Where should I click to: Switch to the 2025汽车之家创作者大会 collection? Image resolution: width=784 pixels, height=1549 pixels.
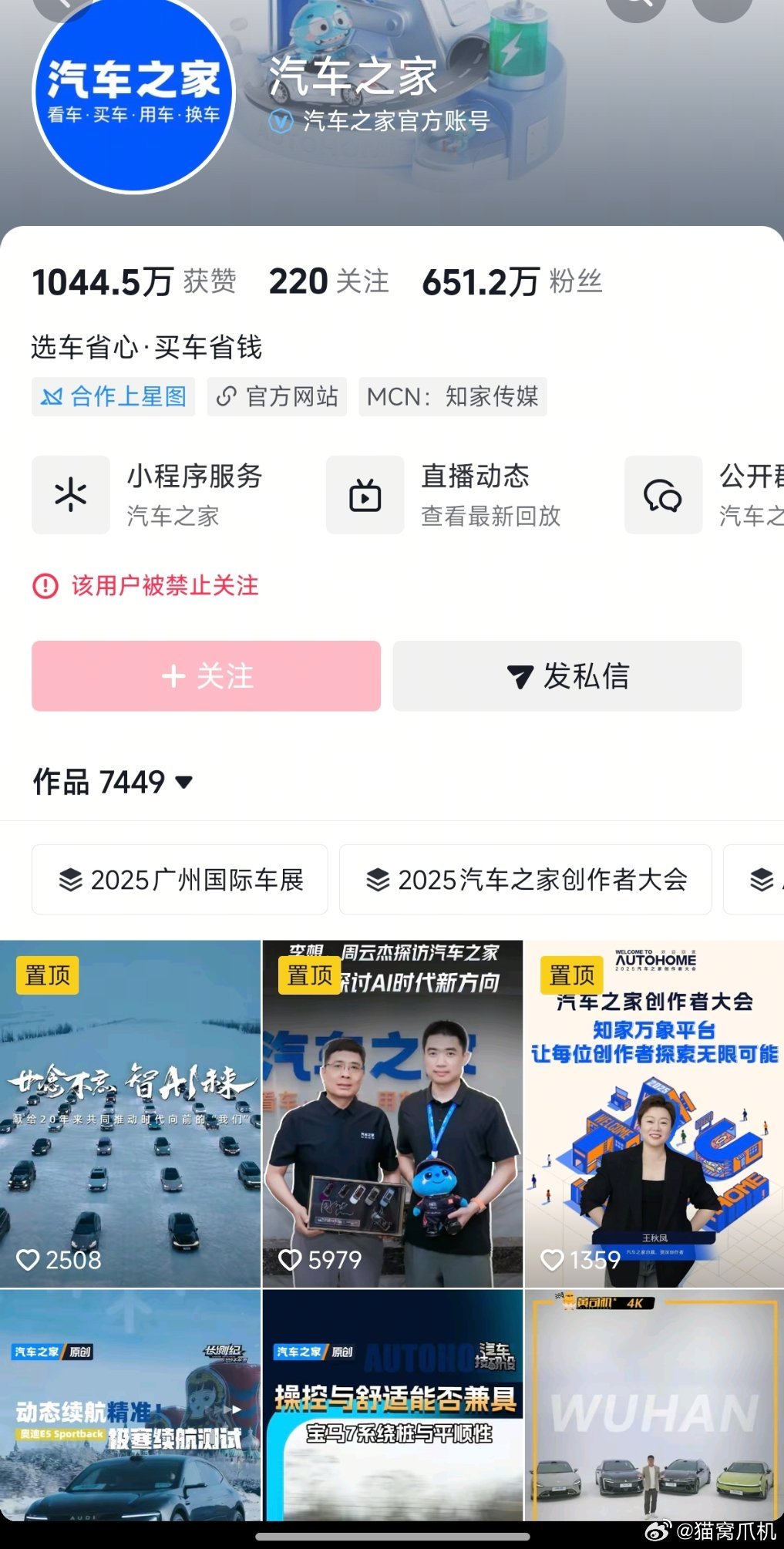point(525,880)
